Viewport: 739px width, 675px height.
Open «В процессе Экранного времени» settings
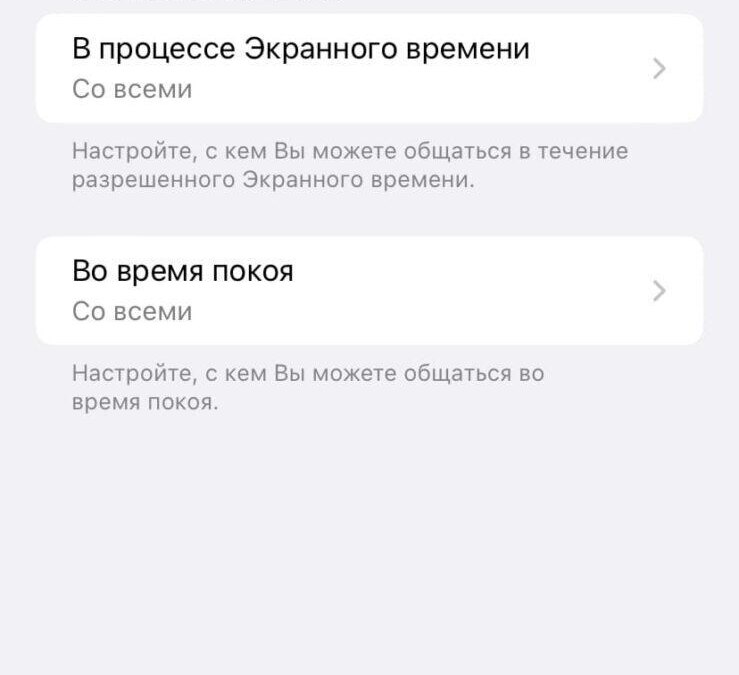[x=368, y=68]
